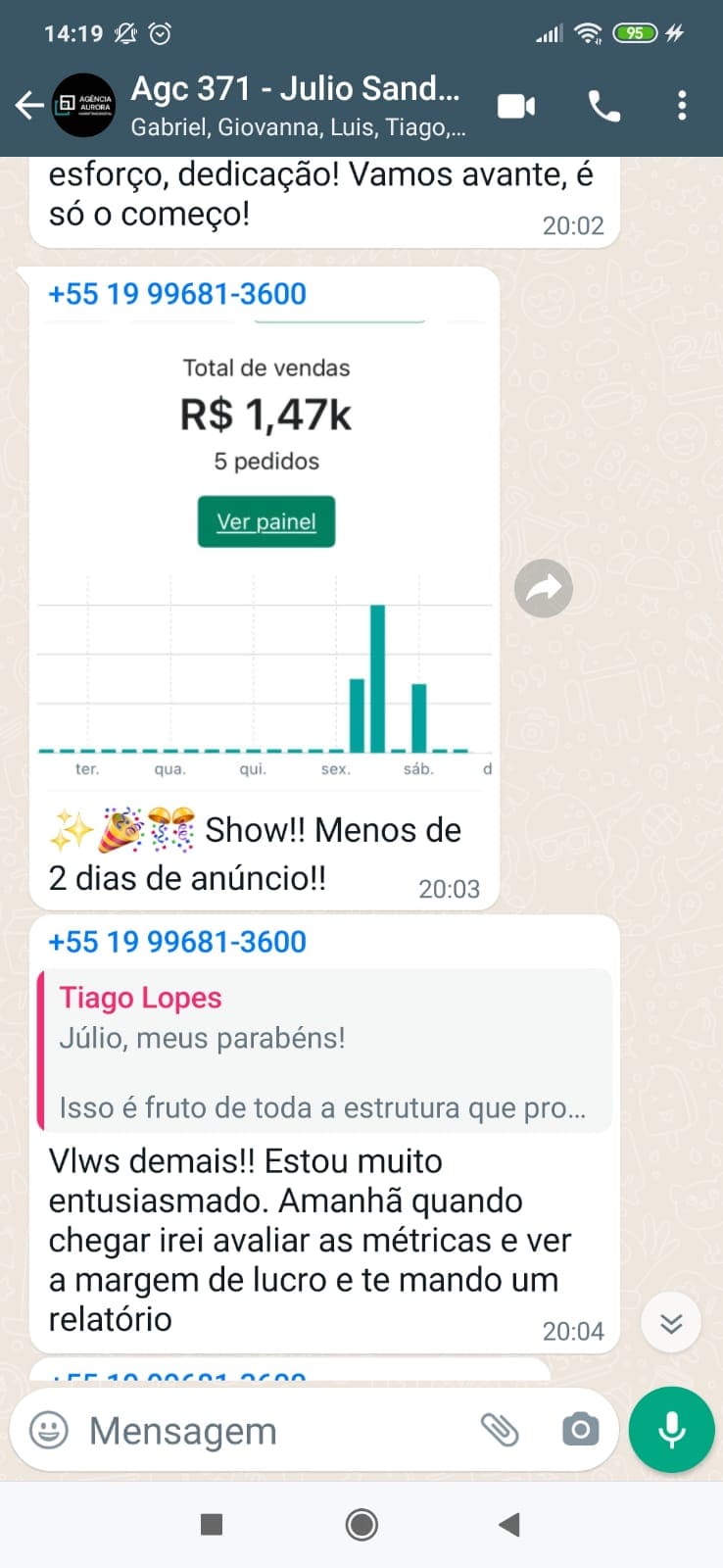Start a group video call
The height and width of the screenshot is (1568, 723).
click(x=516, y=106)
